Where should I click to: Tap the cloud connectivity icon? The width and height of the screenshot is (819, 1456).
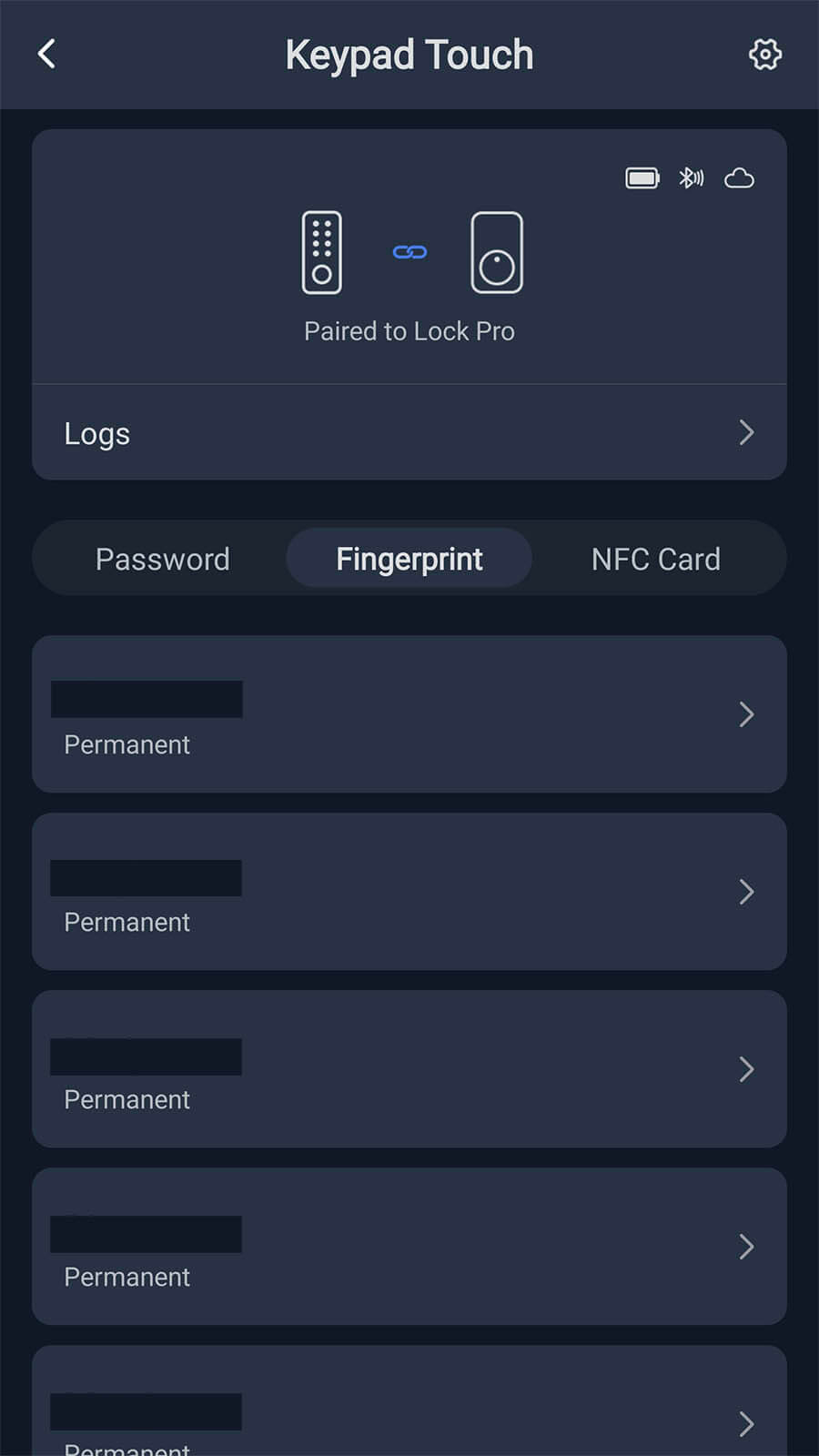pos(740,177)
